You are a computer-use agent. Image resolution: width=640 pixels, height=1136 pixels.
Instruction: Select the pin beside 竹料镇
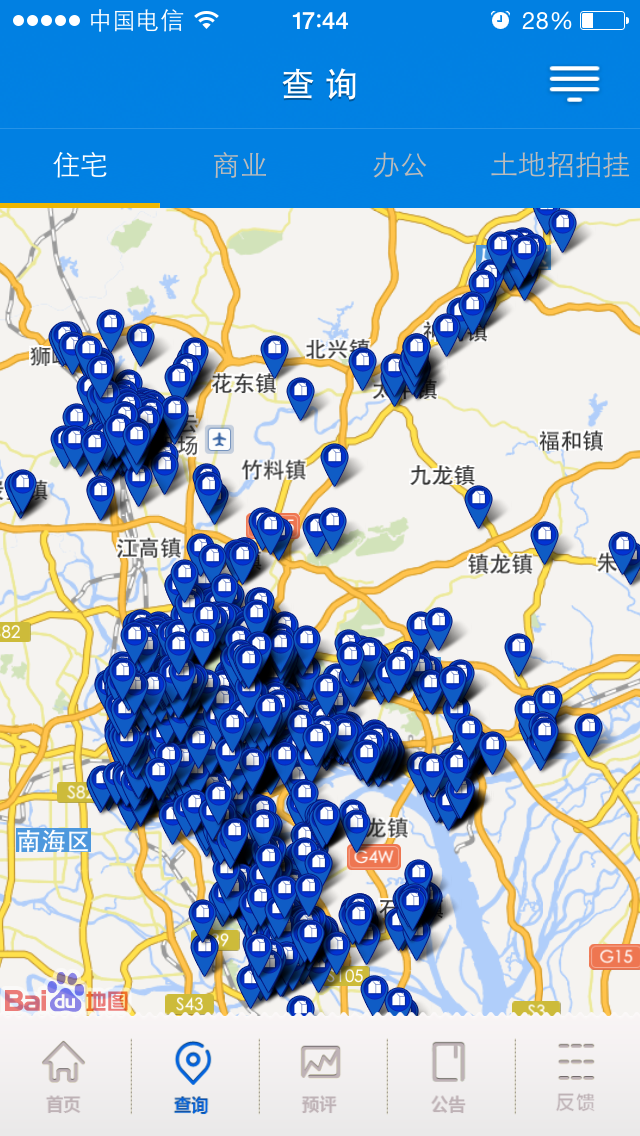[334, 460]
